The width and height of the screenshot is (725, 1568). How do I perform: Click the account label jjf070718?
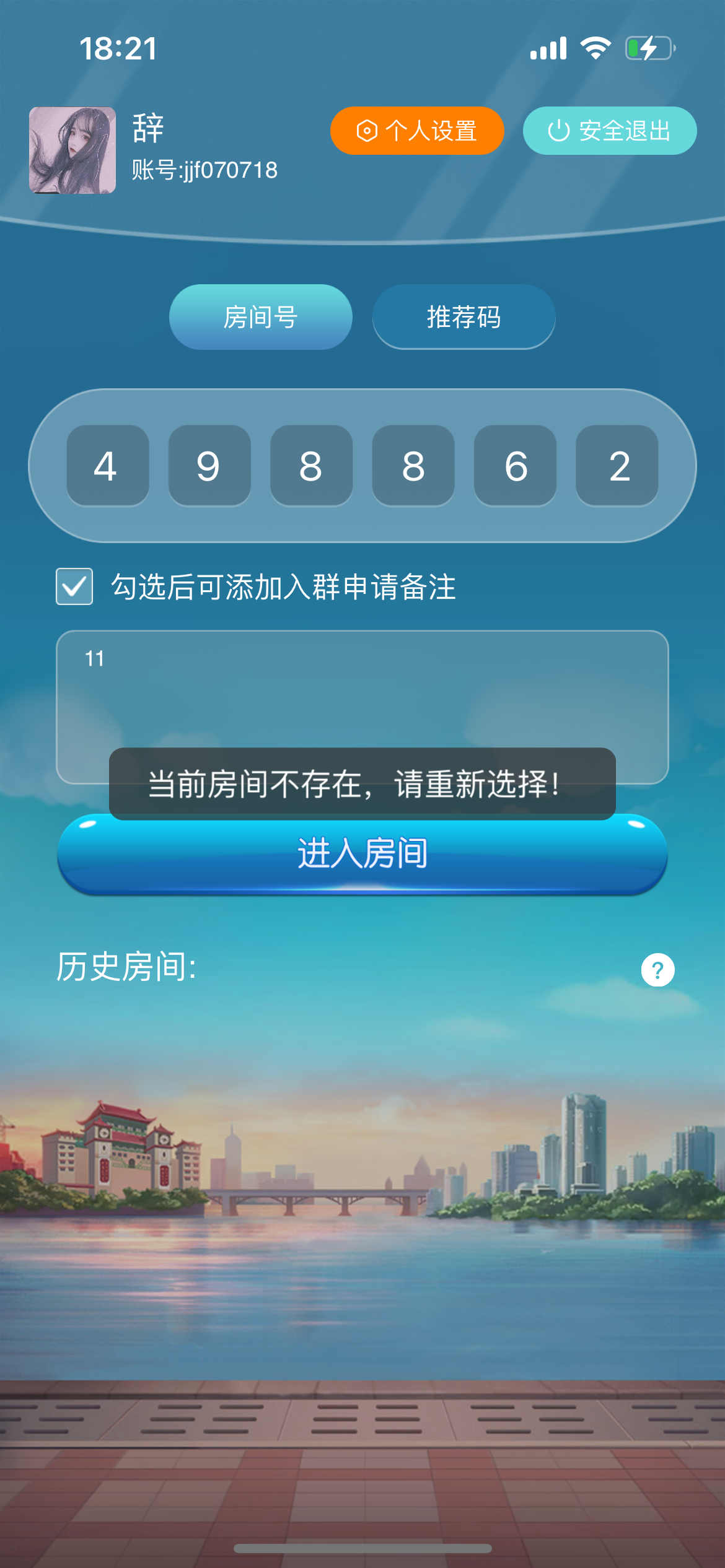point(204,170)
